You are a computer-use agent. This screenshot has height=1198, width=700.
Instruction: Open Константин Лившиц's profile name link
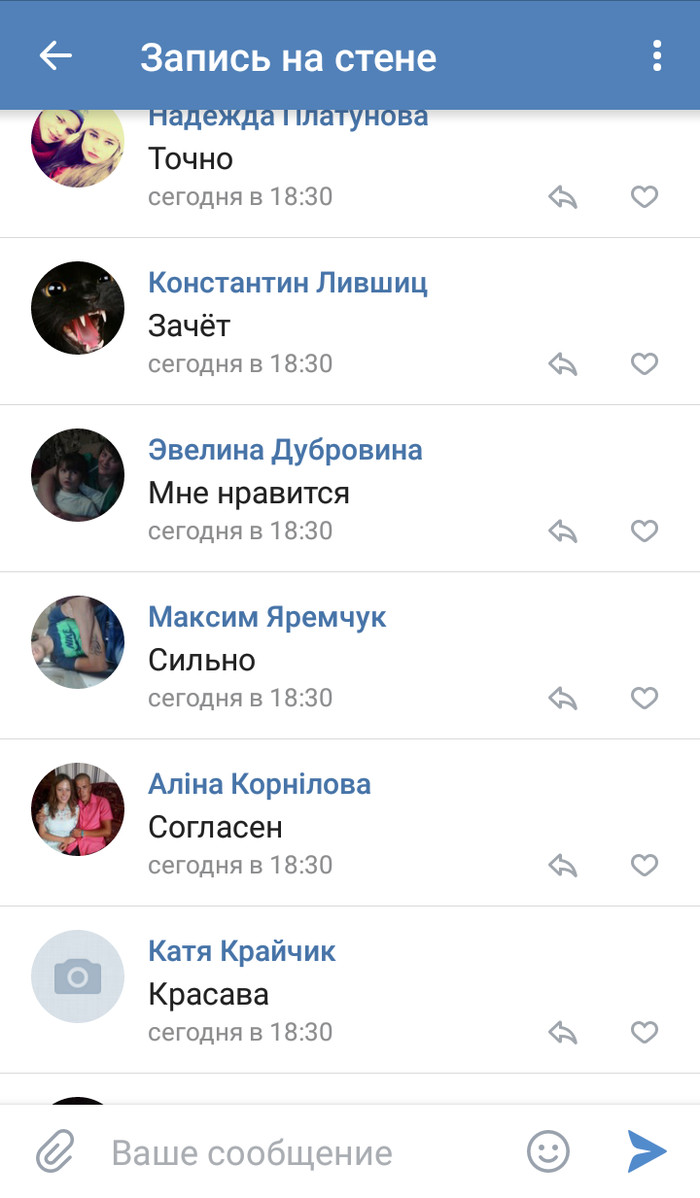point(288,283)
